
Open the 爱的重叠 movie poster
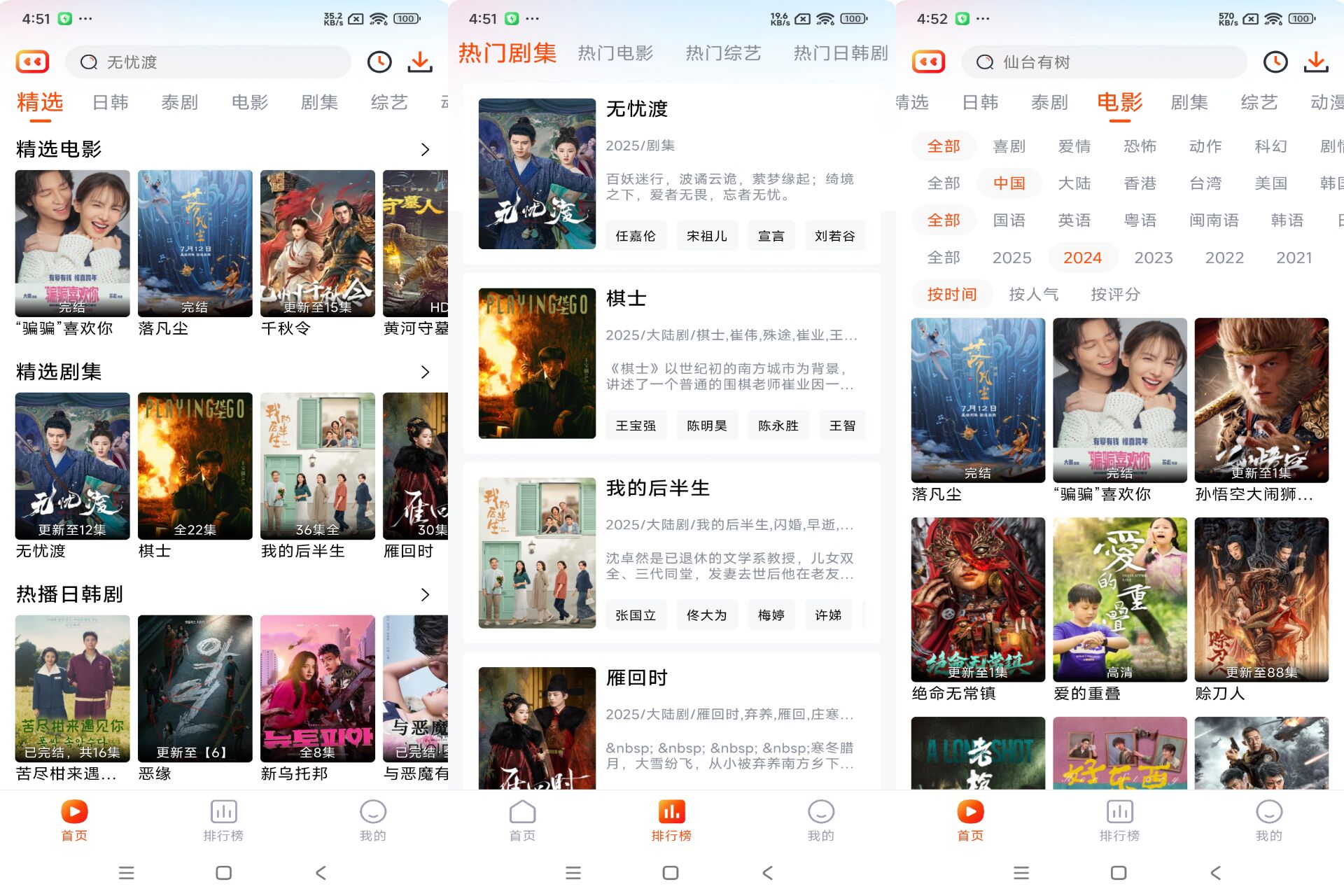(1119, 599)
